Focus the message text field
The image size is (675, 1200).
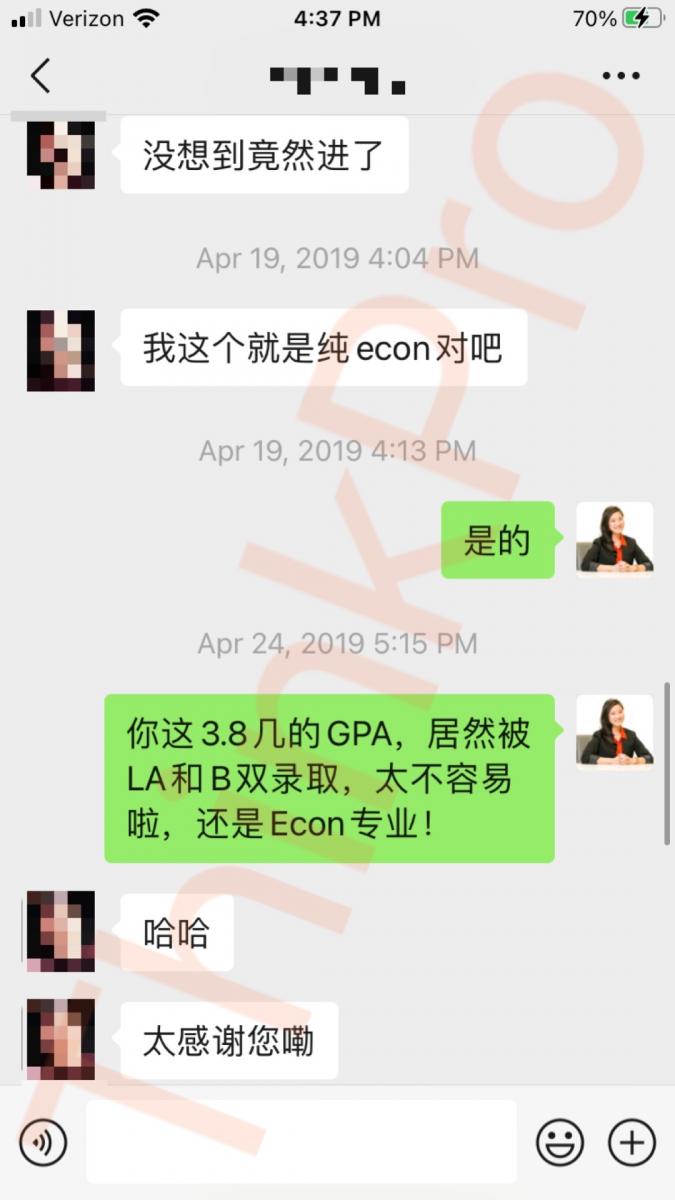(300, 1141)
